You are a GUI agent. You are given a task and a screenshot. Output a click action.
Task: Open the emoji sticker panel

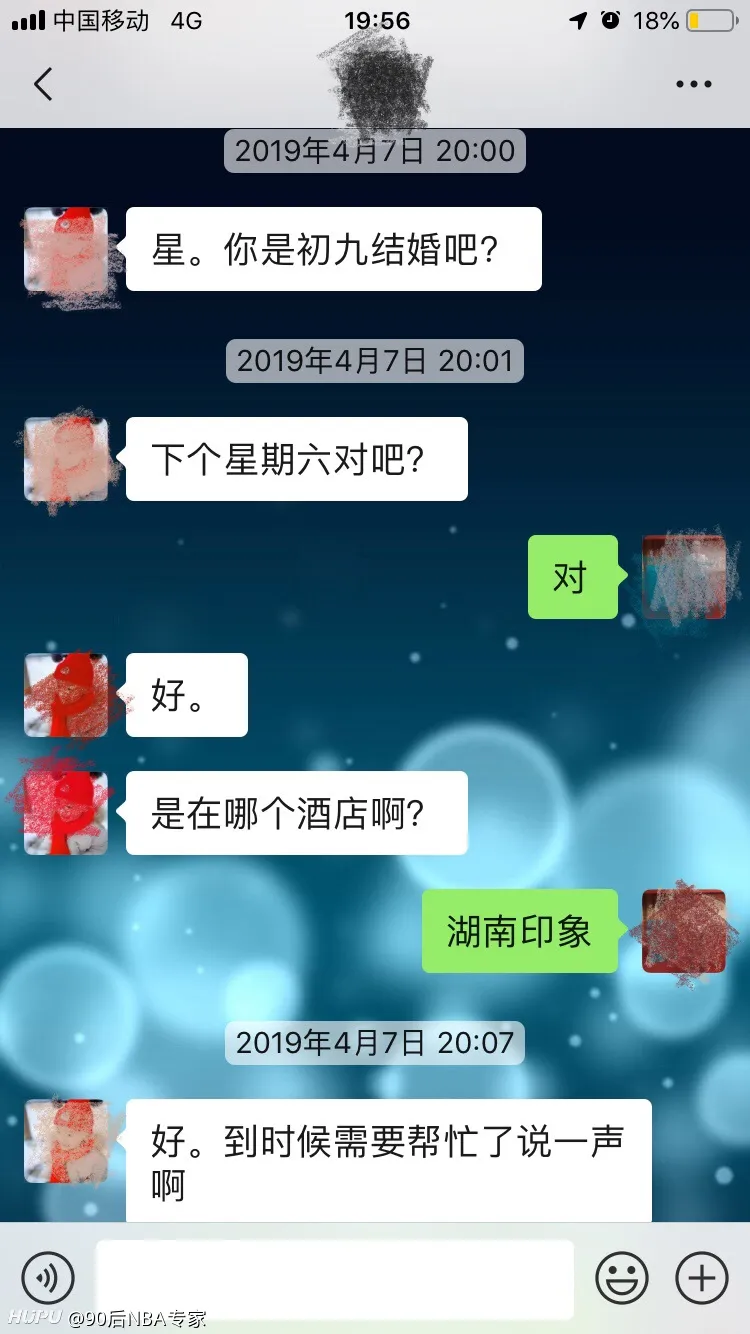point(622,1277)
